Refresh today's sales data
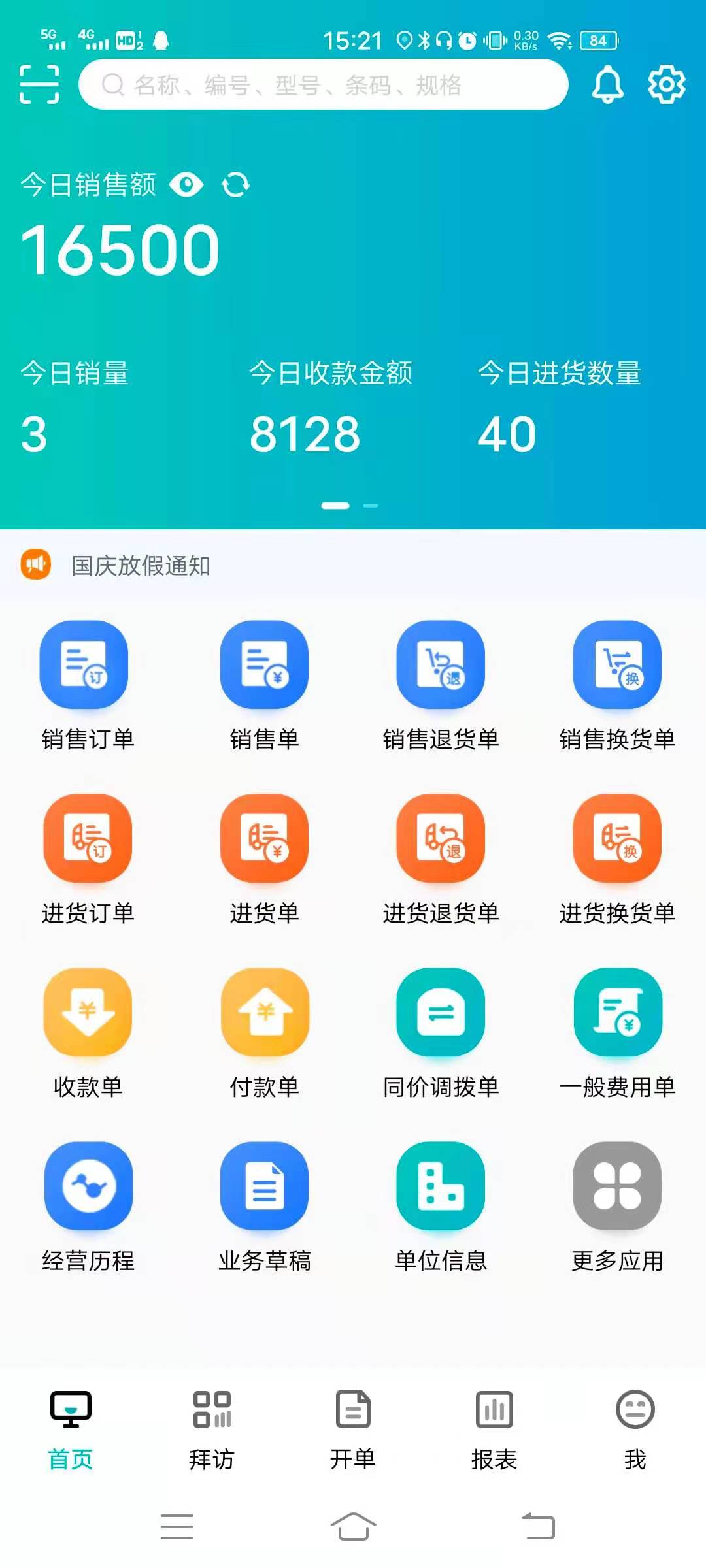706x1568 pixels. point(235,186)
